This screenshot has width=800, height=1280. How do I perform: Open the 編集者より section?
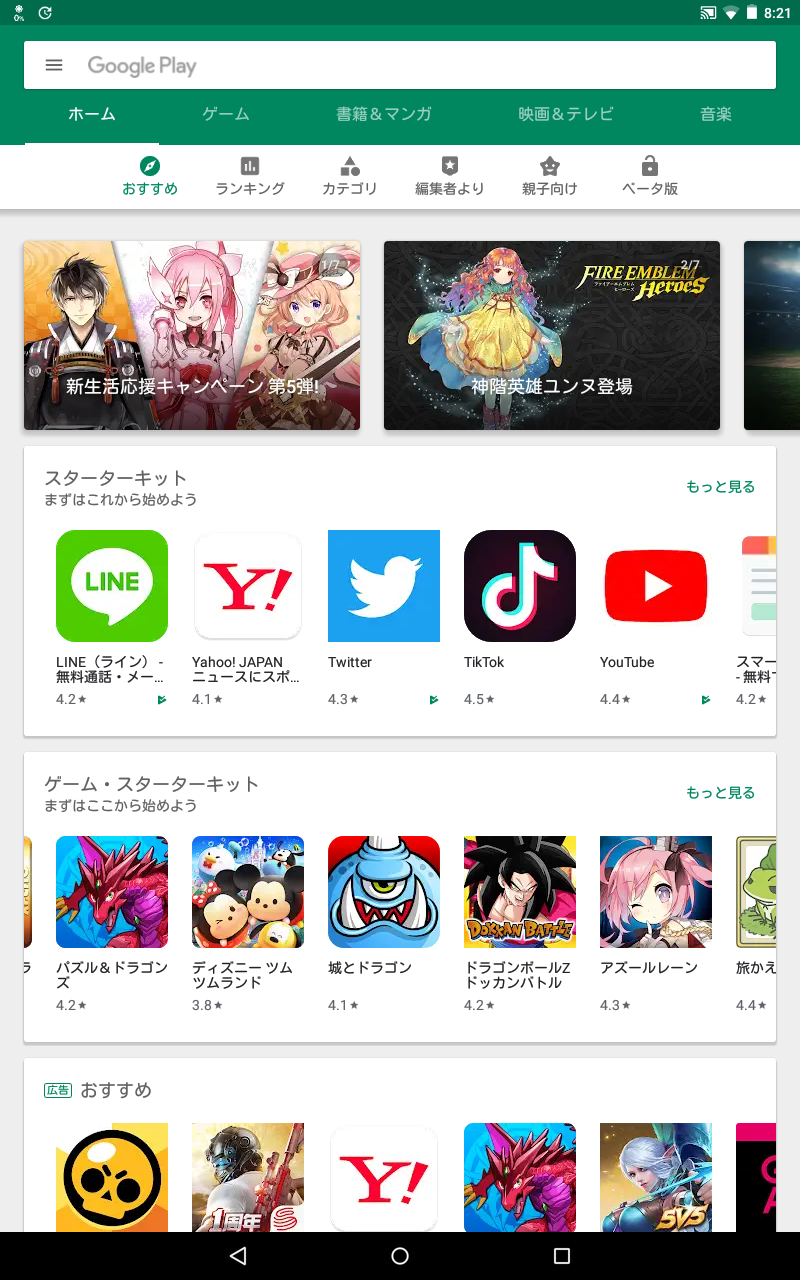(450, 176)
